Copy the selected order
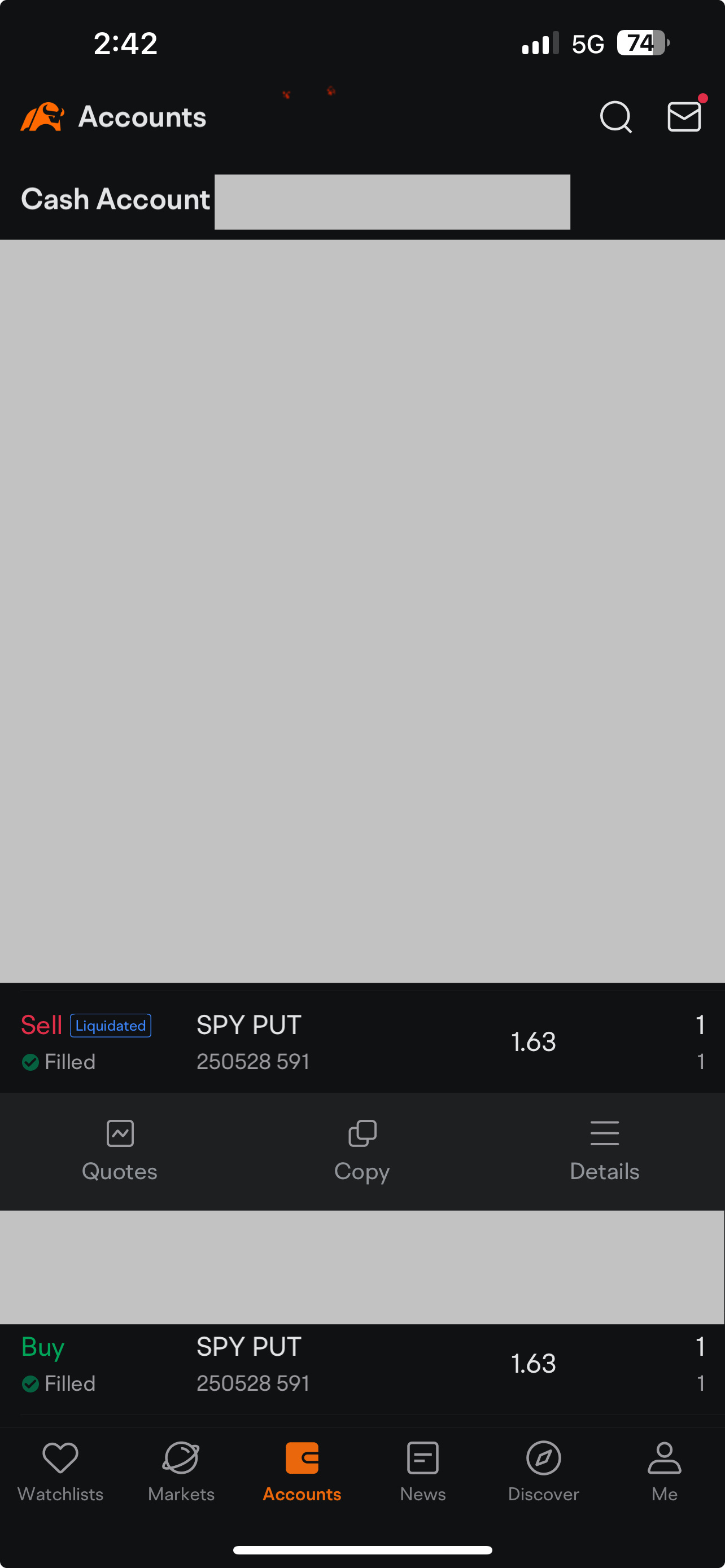 pyautogui.click(x=362, y=1150)
